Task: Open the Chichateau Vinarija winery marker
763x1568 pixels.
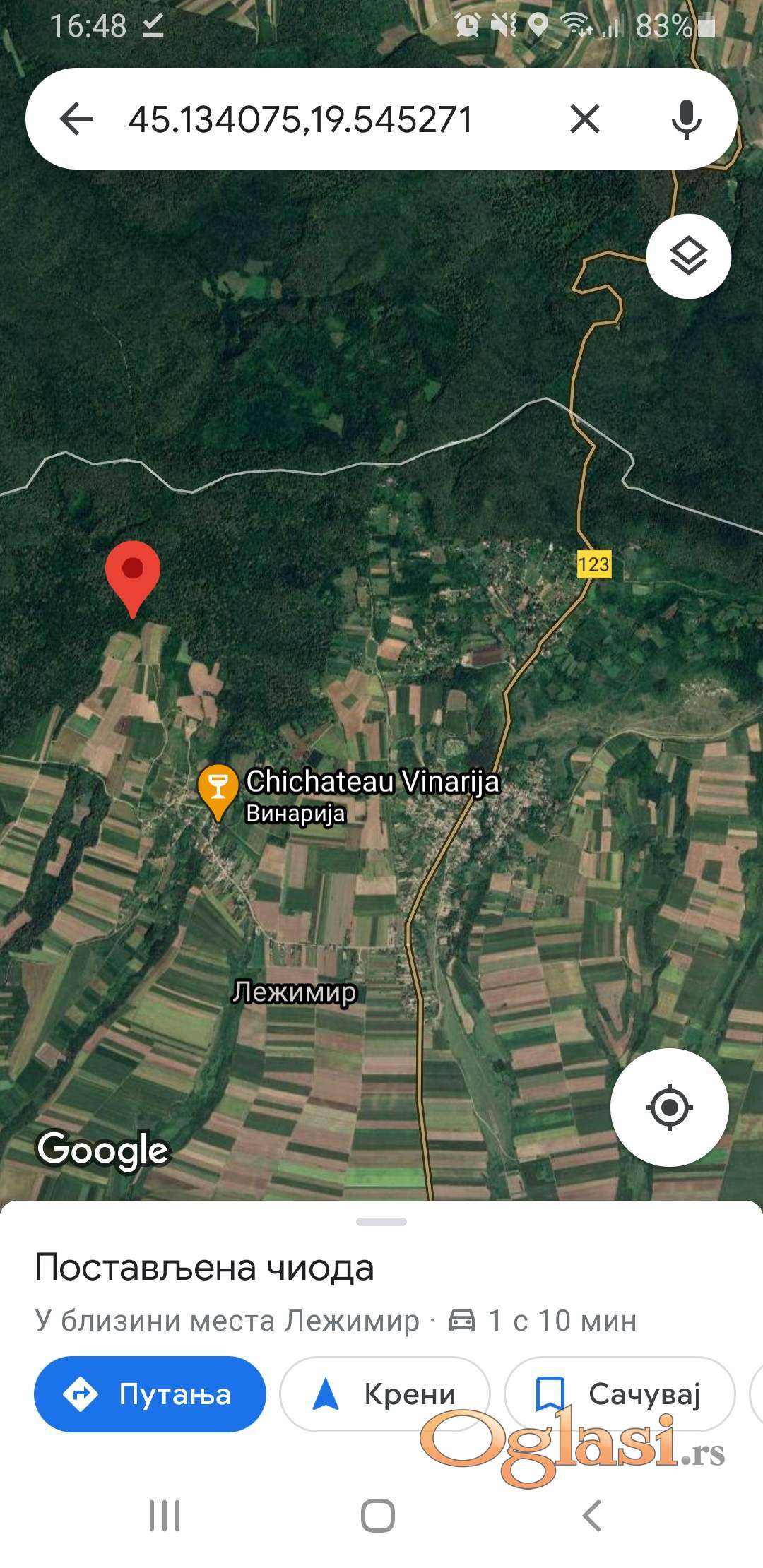Action: [218, 792]
